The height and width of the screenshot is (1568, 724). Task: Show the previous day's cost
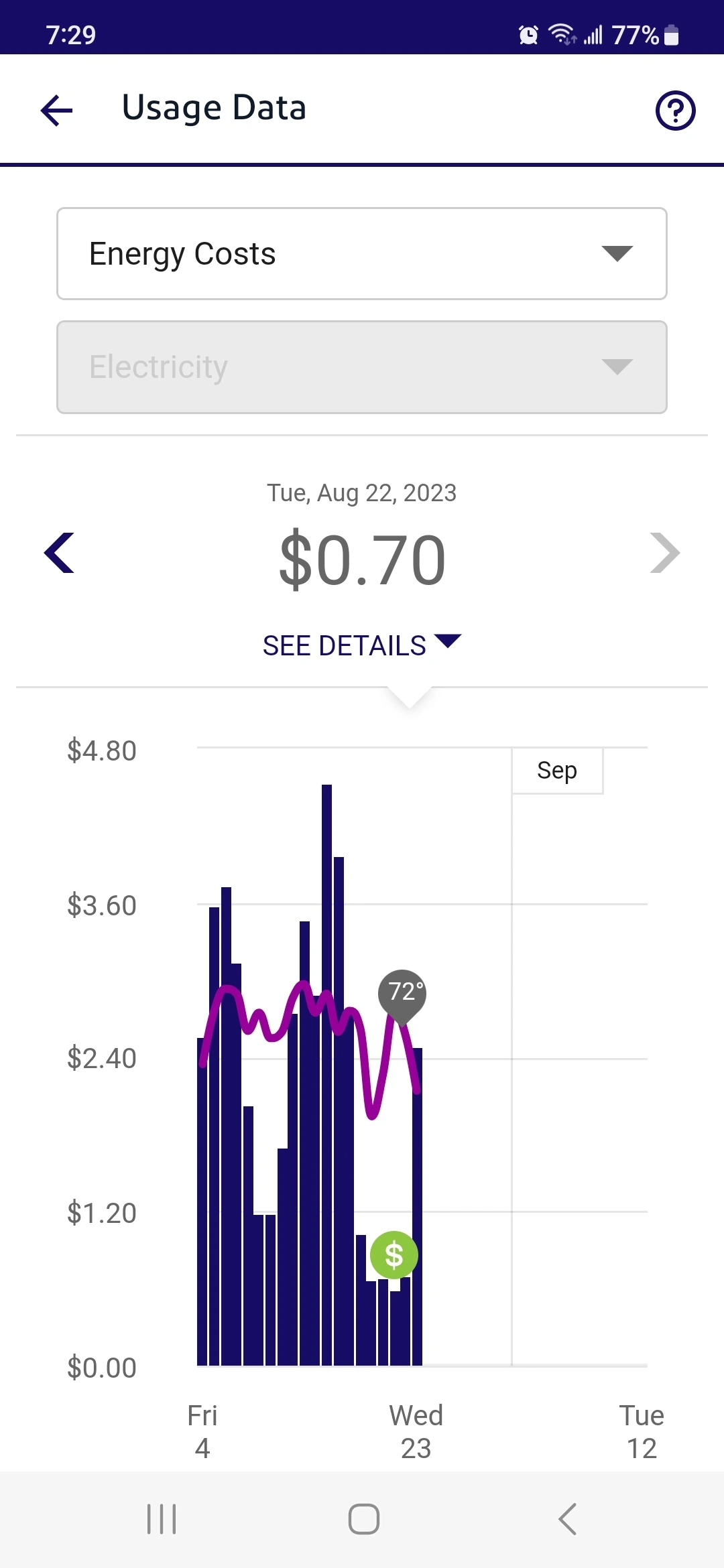coord(59,553)
